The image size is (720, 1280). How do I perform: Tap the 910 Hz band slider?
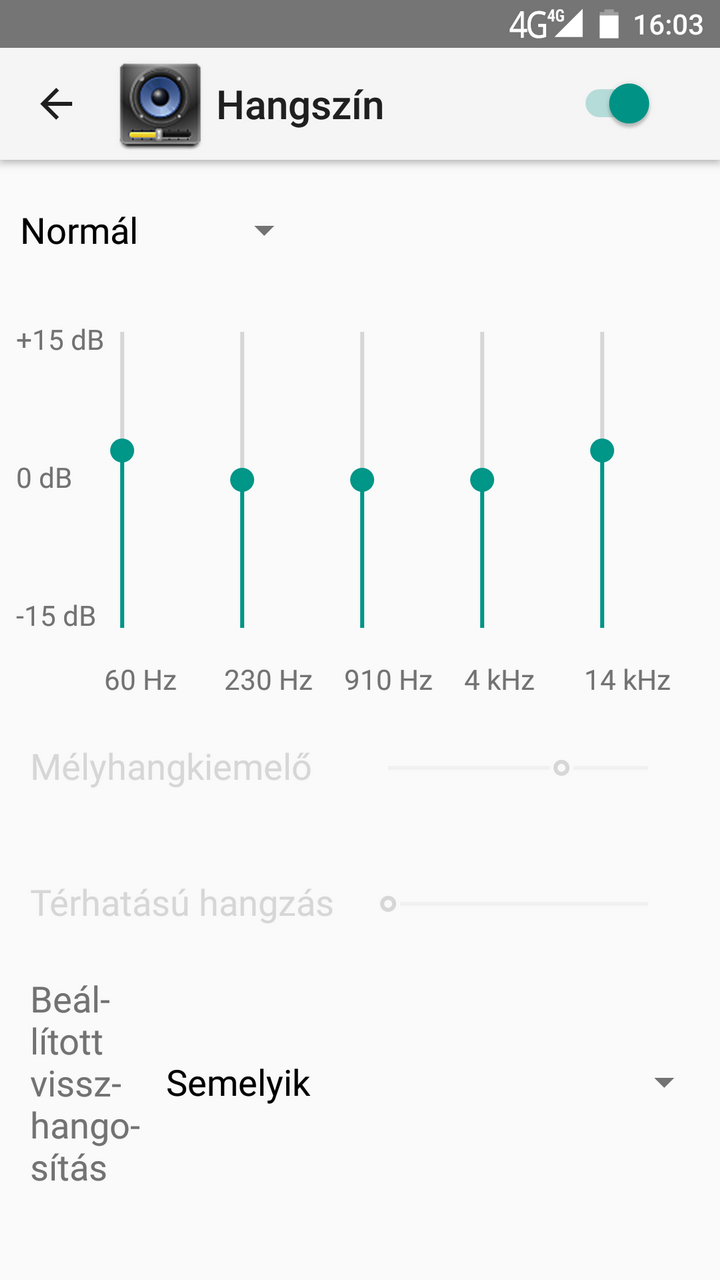pyautogui.click(x=362, y=480)
